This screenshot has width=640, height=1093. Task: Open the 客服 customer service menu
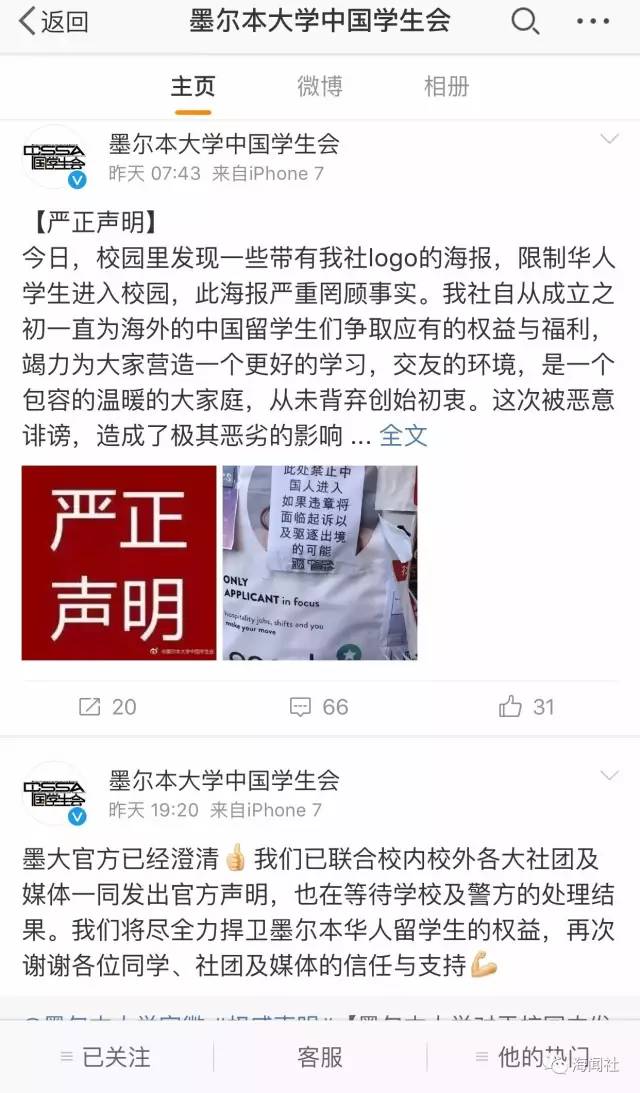[x=320, y=1057]
